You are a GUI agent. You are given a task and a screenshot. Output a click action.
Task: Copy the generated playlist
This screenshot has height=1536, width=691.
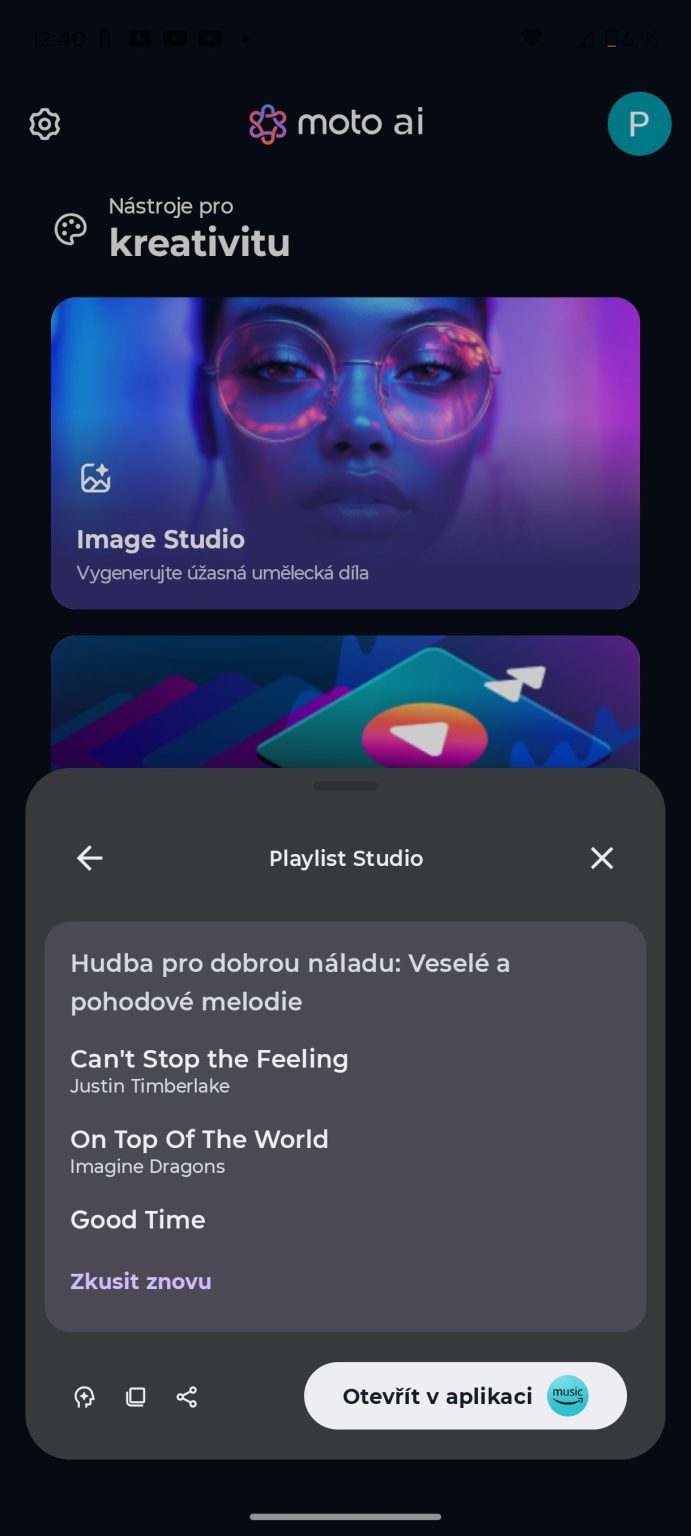point(136,1397)
